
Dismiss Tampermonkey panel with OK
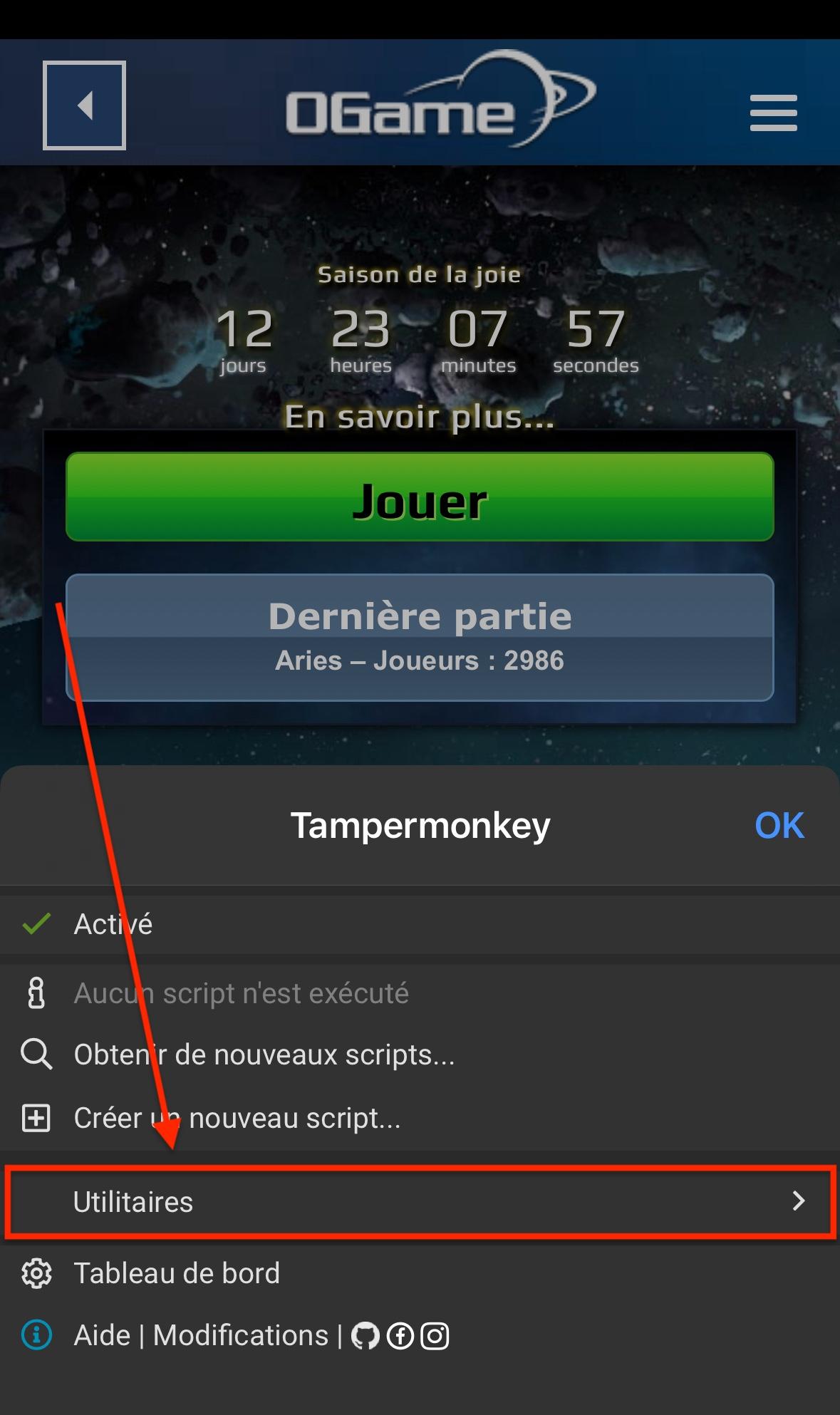tap(779, 826)
